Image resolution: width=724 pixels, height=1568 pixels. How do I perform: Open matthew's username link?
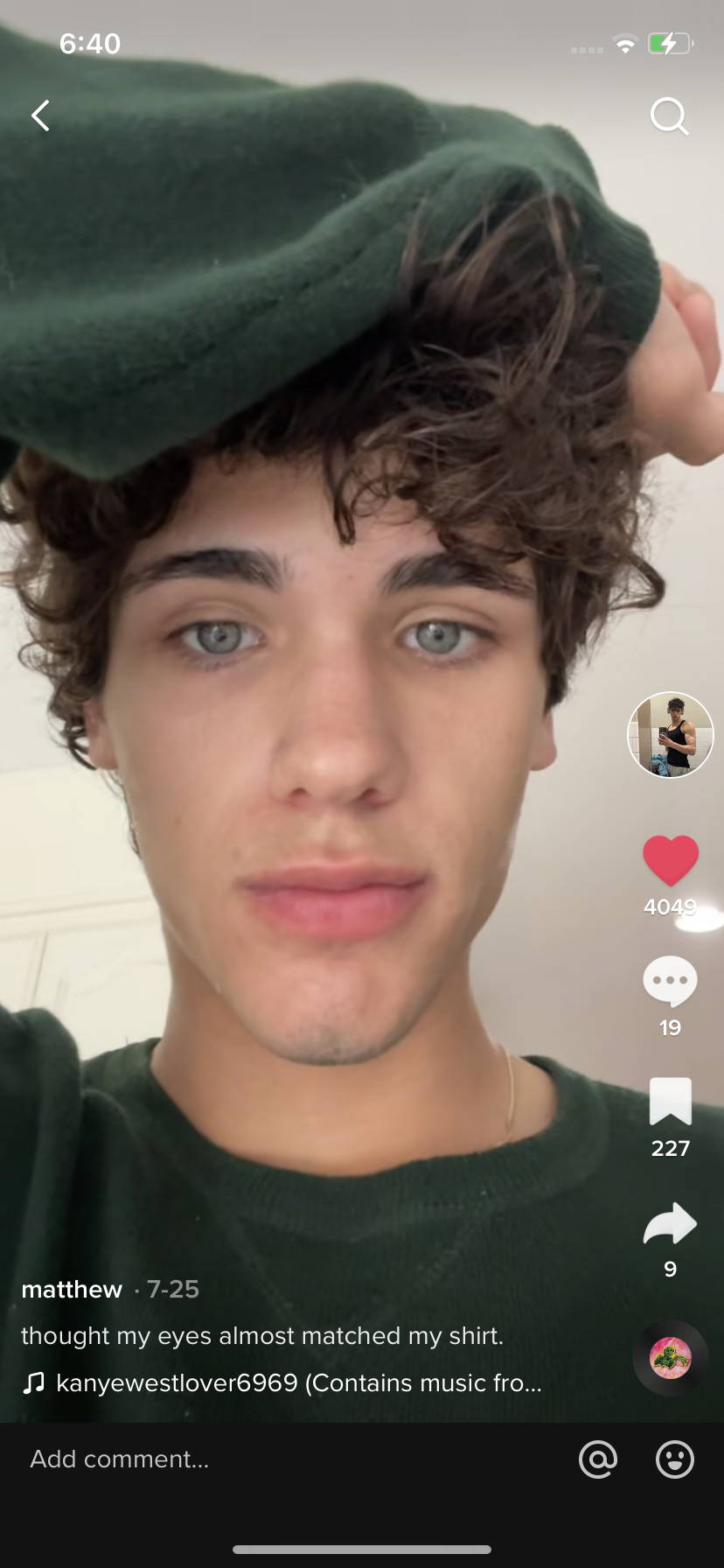[x=72, y=1289]
